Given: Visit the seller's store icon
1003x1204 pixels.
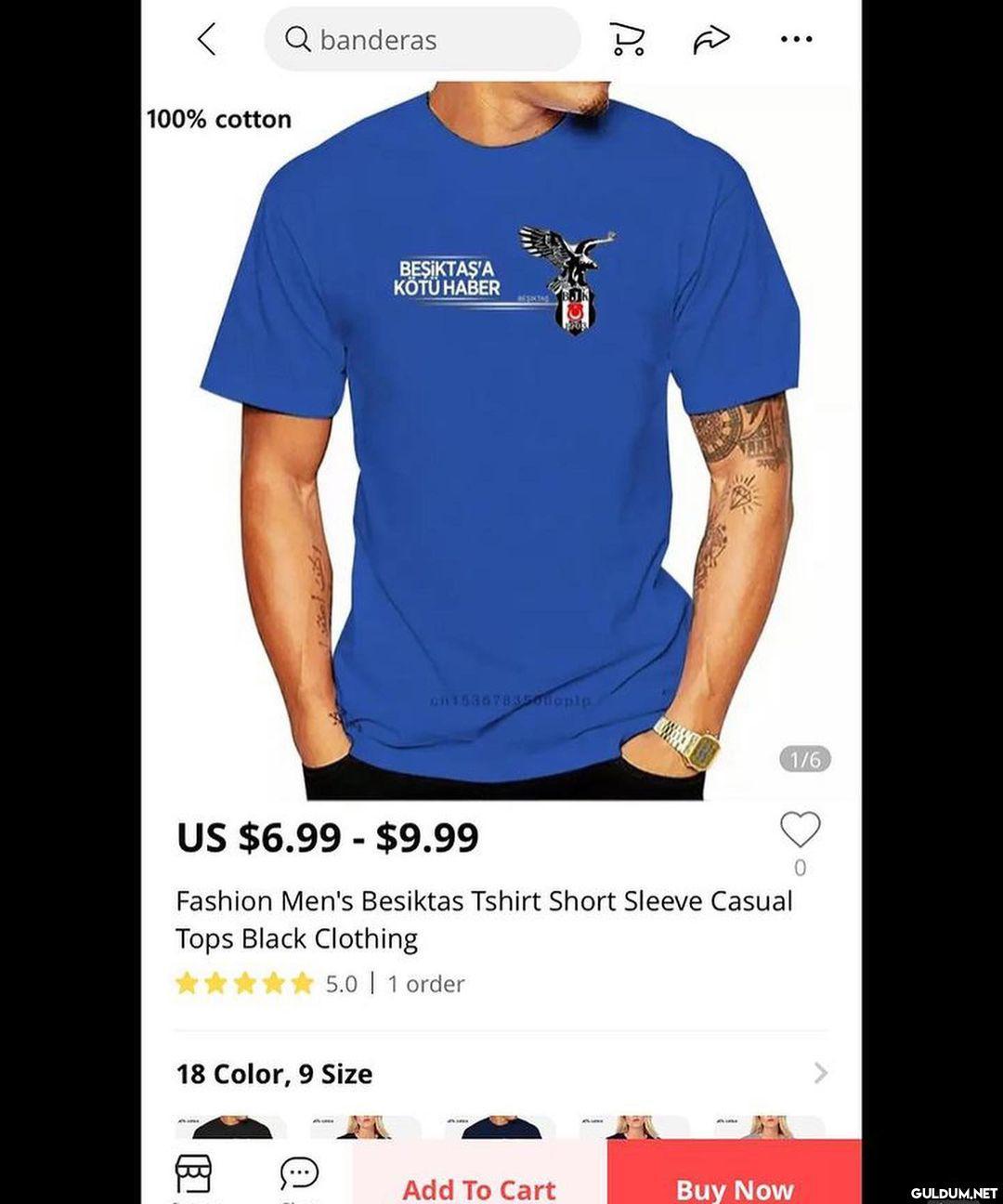Looking at the screenshot, I should pyautogui.click(x=193, y=1174).
